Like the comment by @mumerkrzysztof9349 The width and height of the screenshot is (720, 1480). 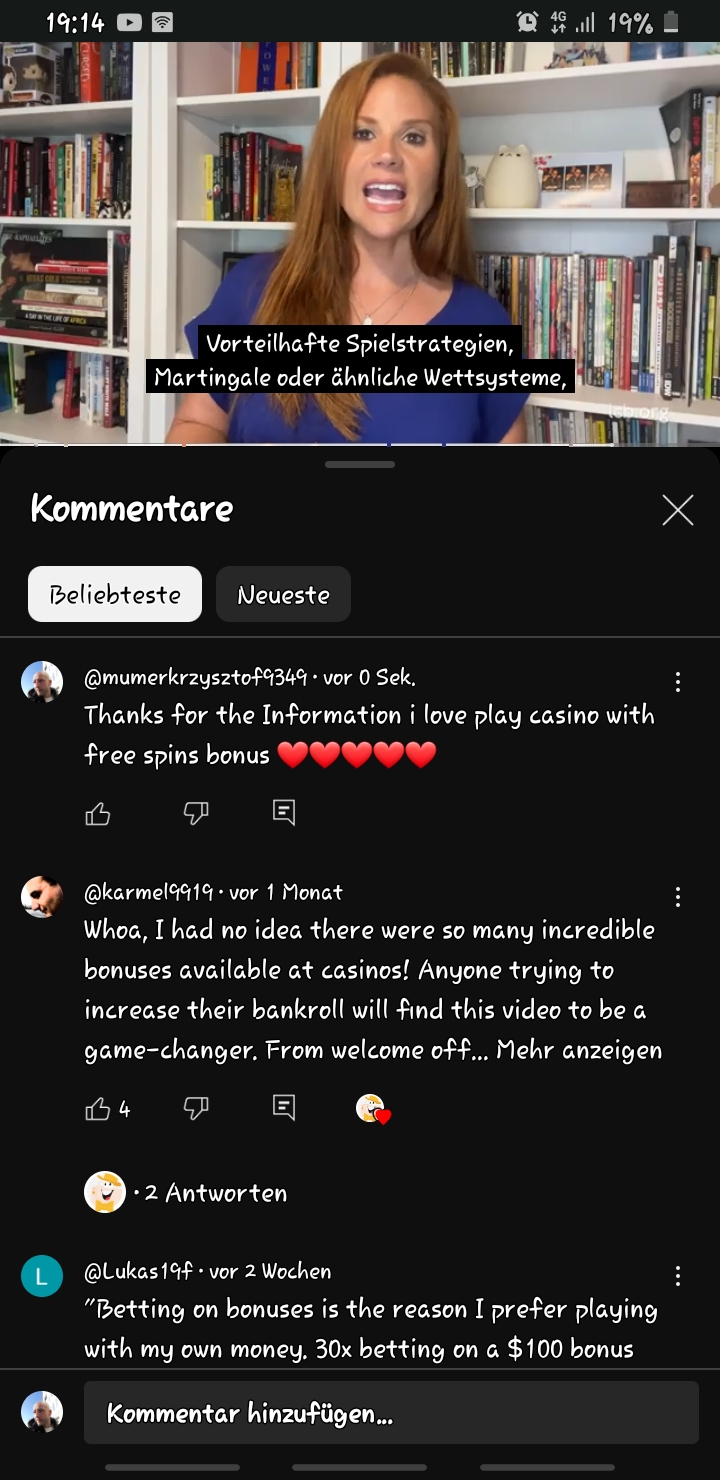(98, 814)
